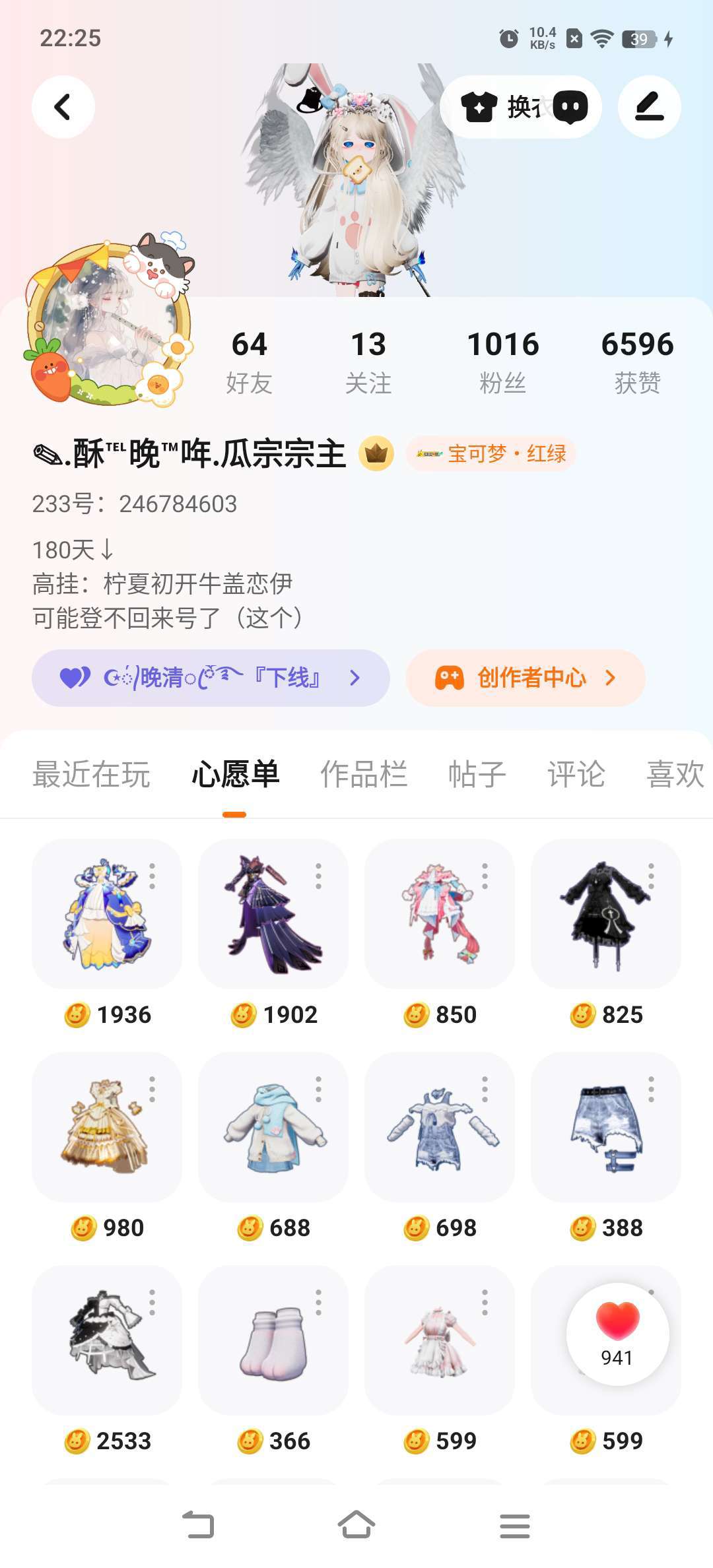Switch to the 评论 tab
Screen dimensions: 713x1568
(576, 774)
